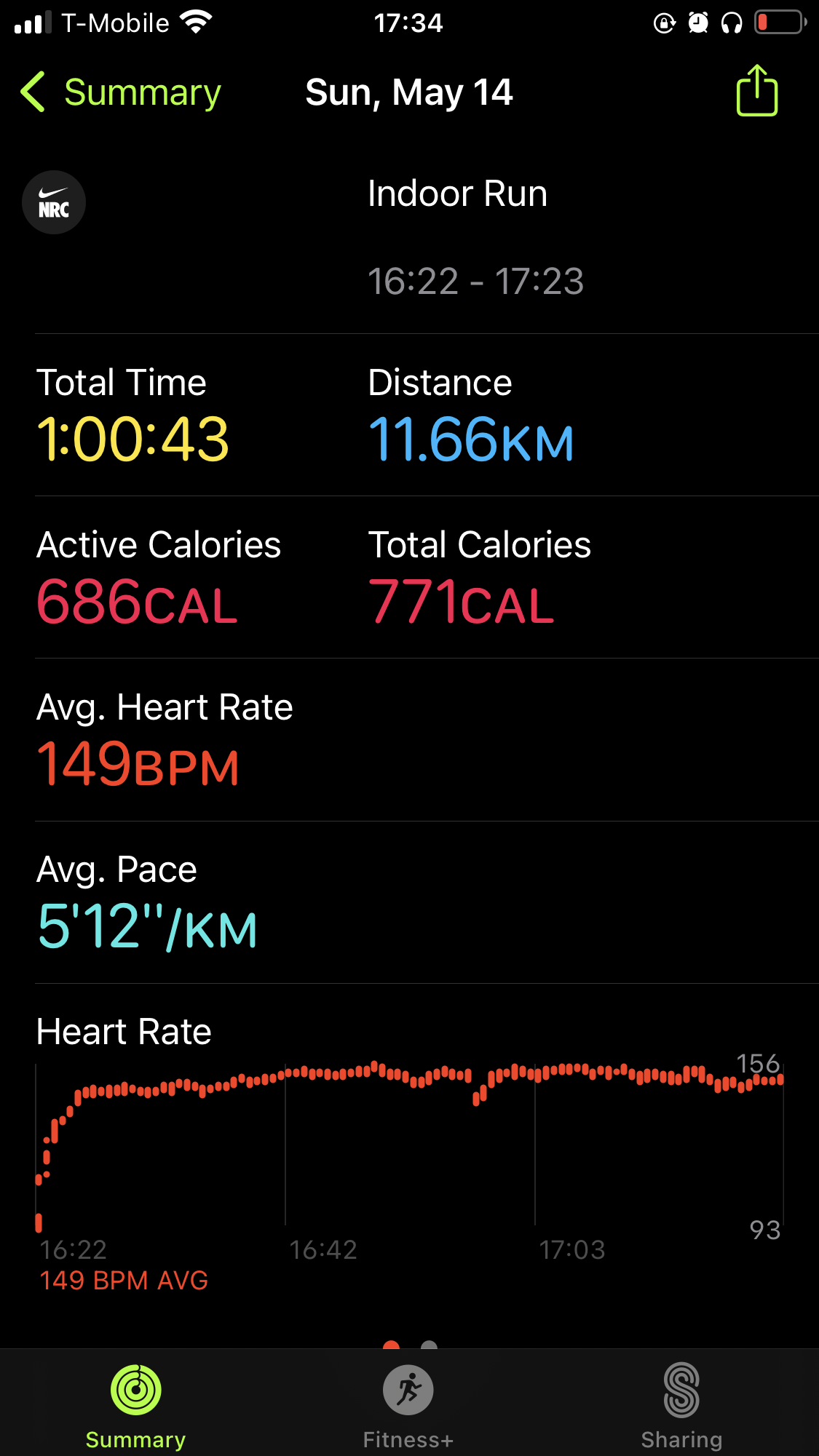Go back to Summary
This screenshot has height=1456, width=819.
[x=121, y=92]
